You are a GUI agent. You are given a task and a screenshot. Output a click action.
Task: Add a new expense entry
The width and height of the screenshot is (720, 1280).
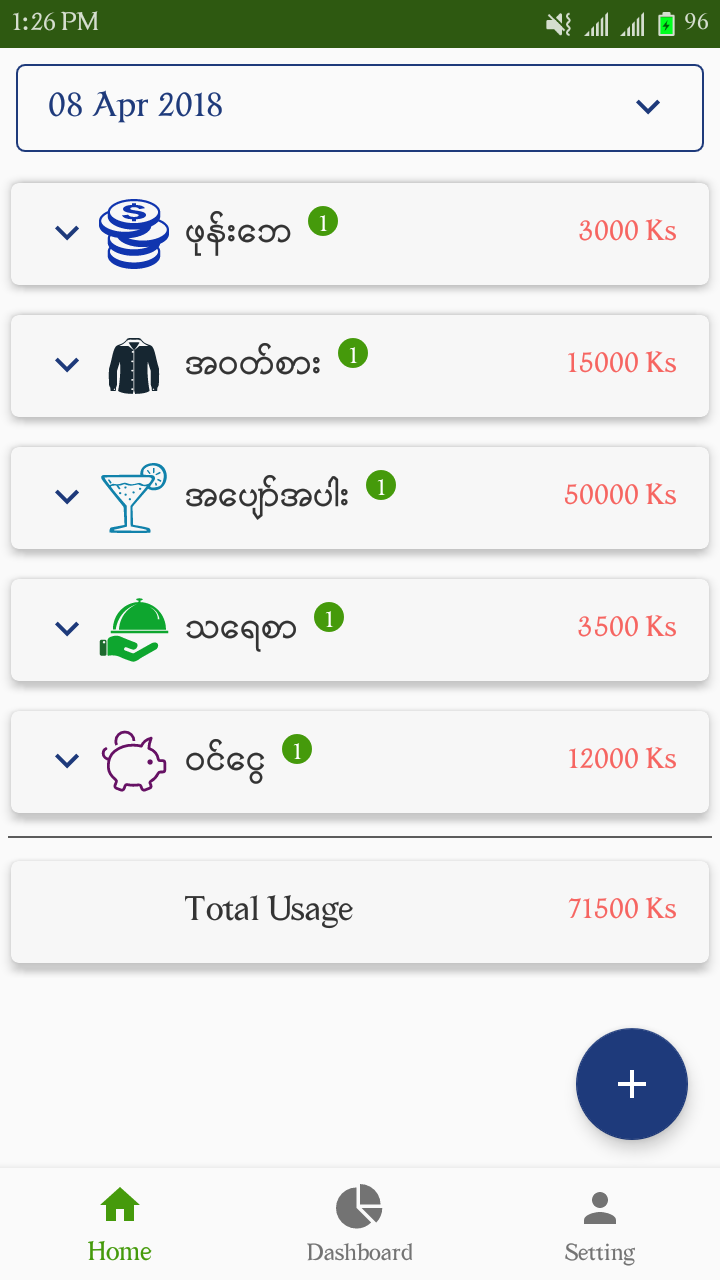[x=631, y=1084]
